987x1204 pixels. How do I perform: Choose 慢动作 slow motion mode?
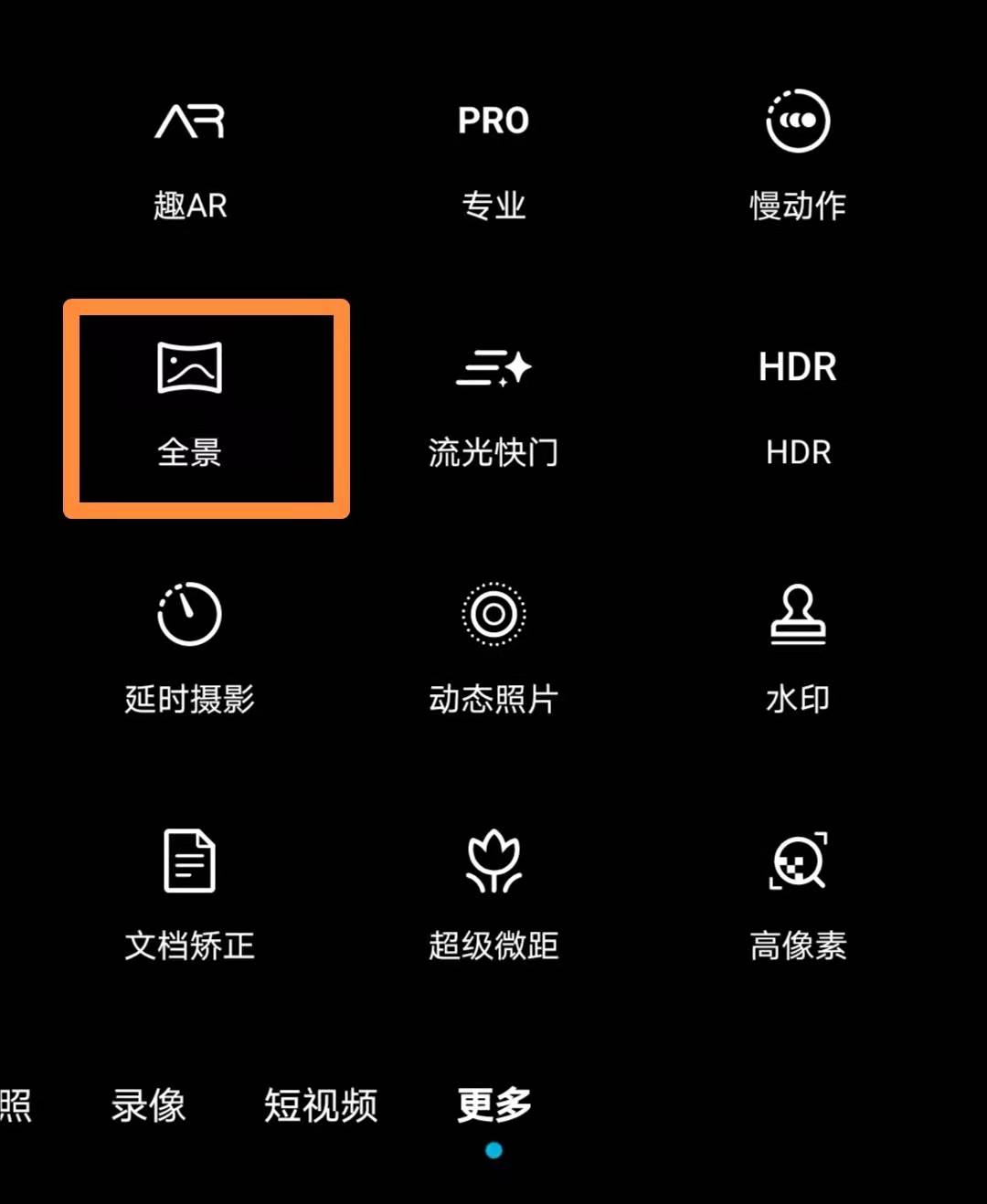pyautogui.click(x=797, y=155)
